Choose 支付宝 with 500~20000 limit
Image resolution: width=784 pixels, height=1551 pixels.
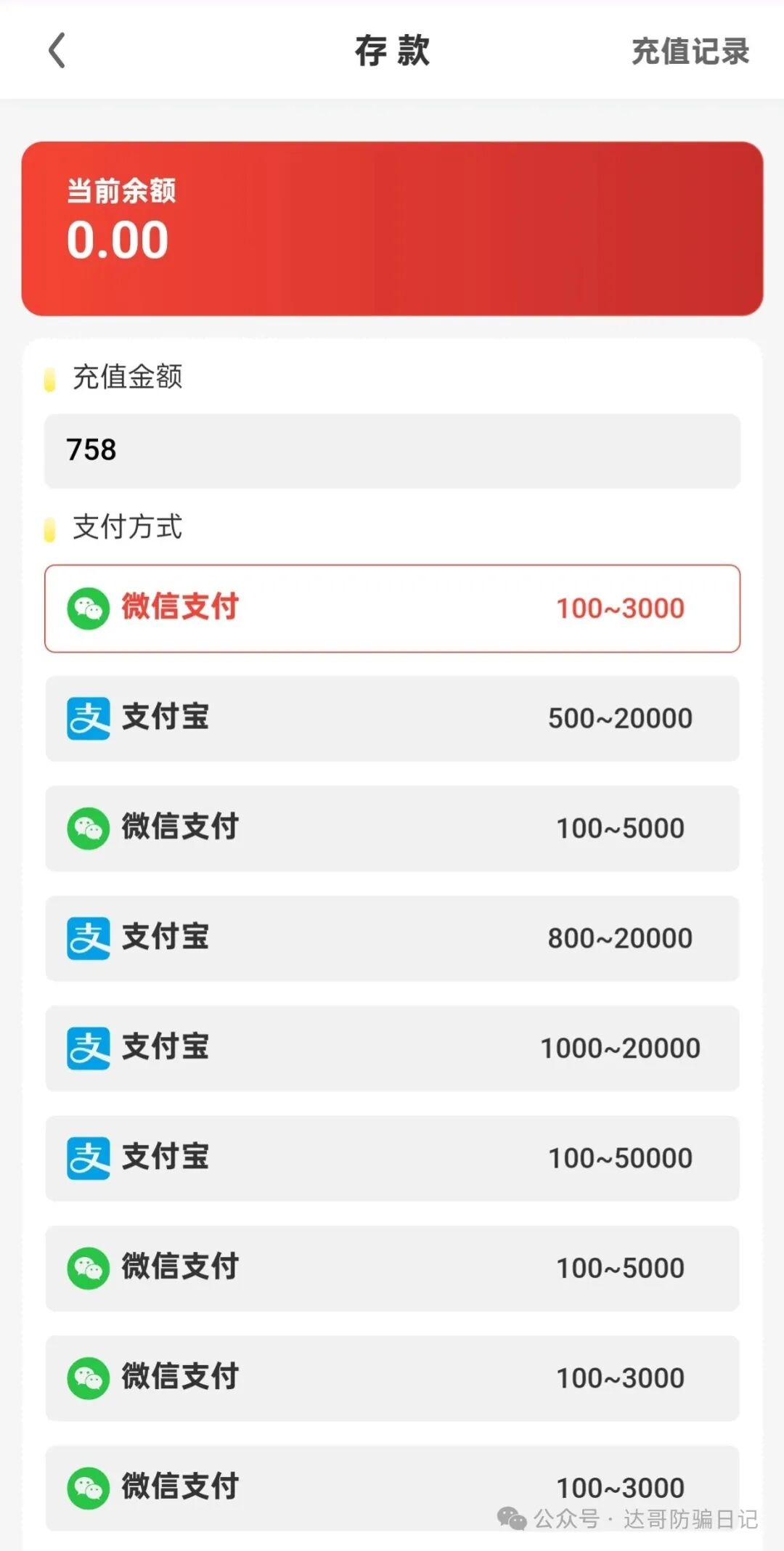click(x=392, y=718)
